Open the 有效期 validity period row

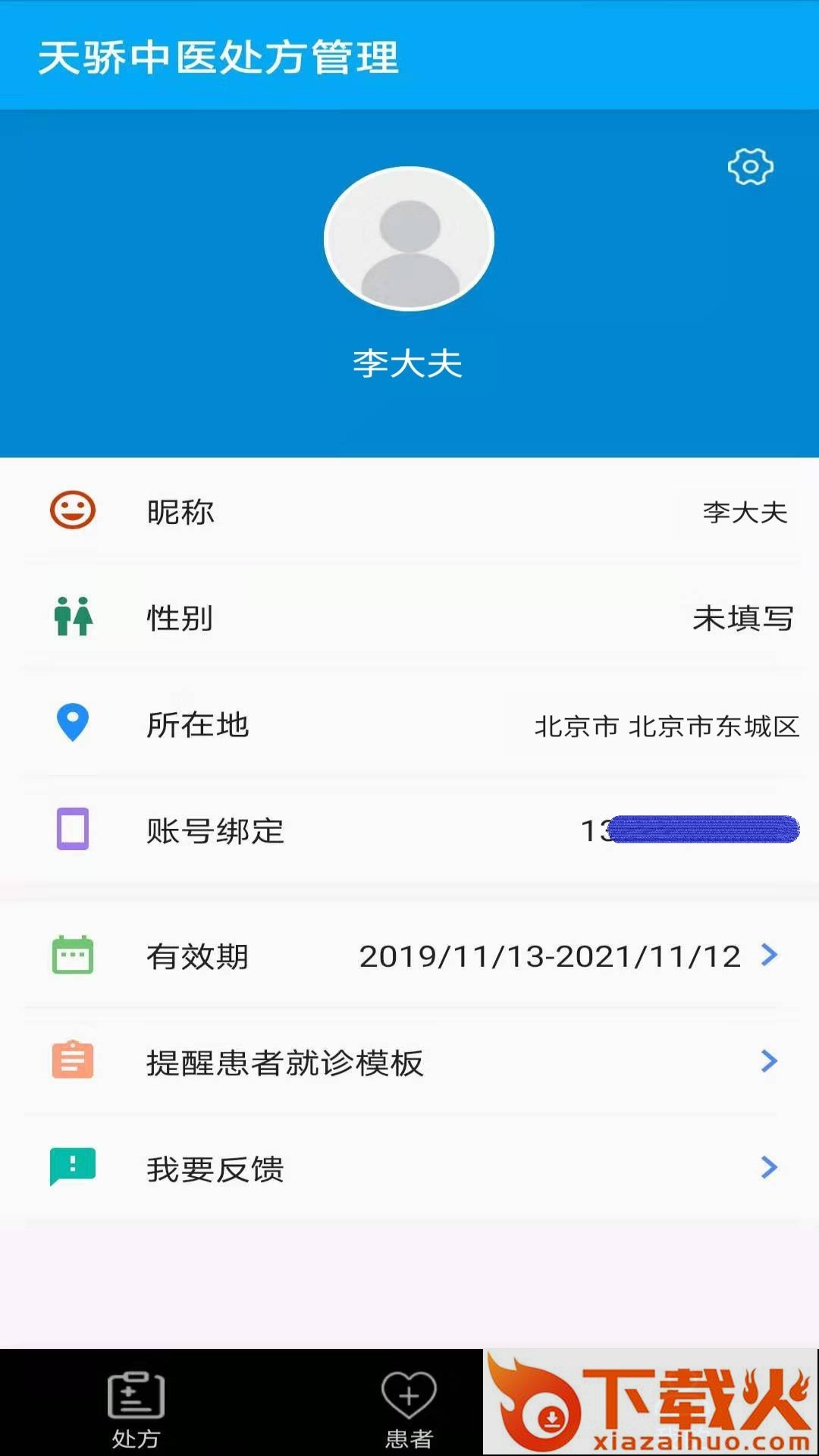pyautogui.click(x=409, y=956)
